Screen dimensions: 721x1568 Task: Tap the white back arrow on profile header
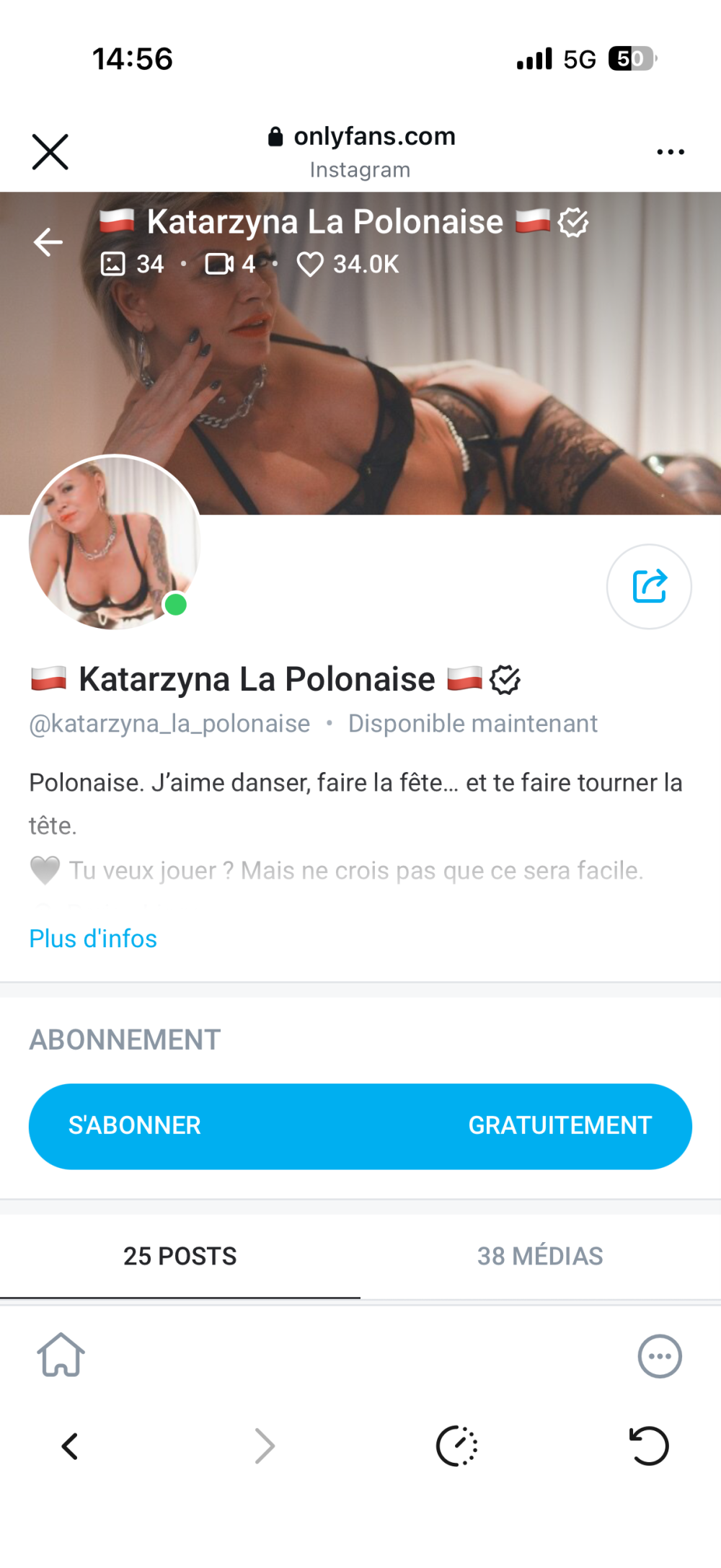tap(48, 242)
